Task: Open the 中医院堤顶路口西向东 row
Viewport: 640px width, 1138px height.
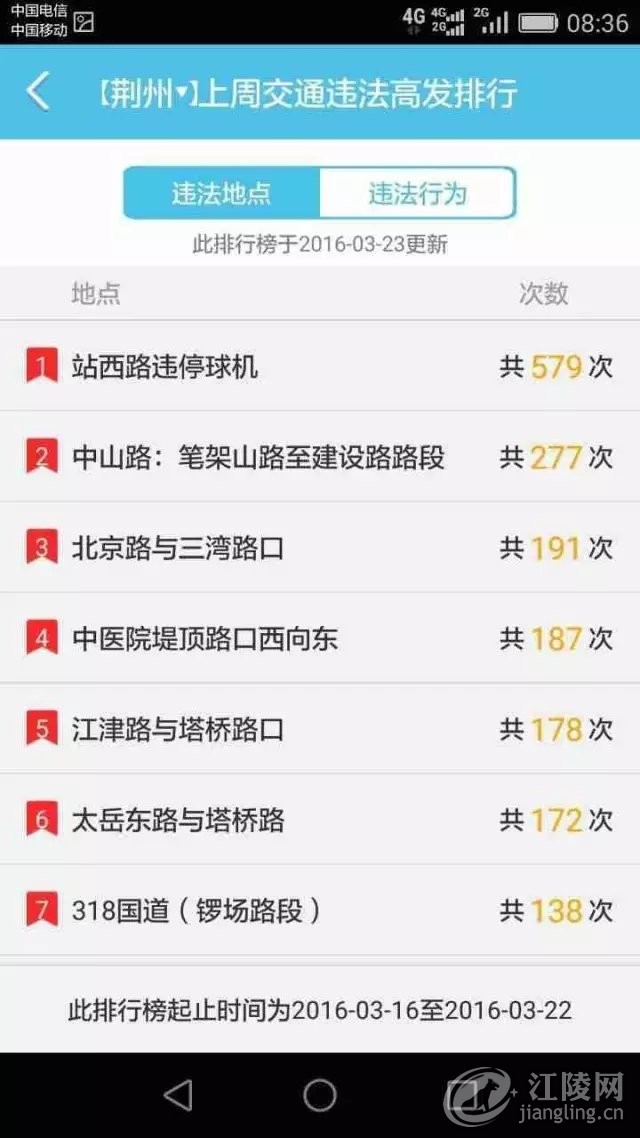Action: click(x=320, y=638)
